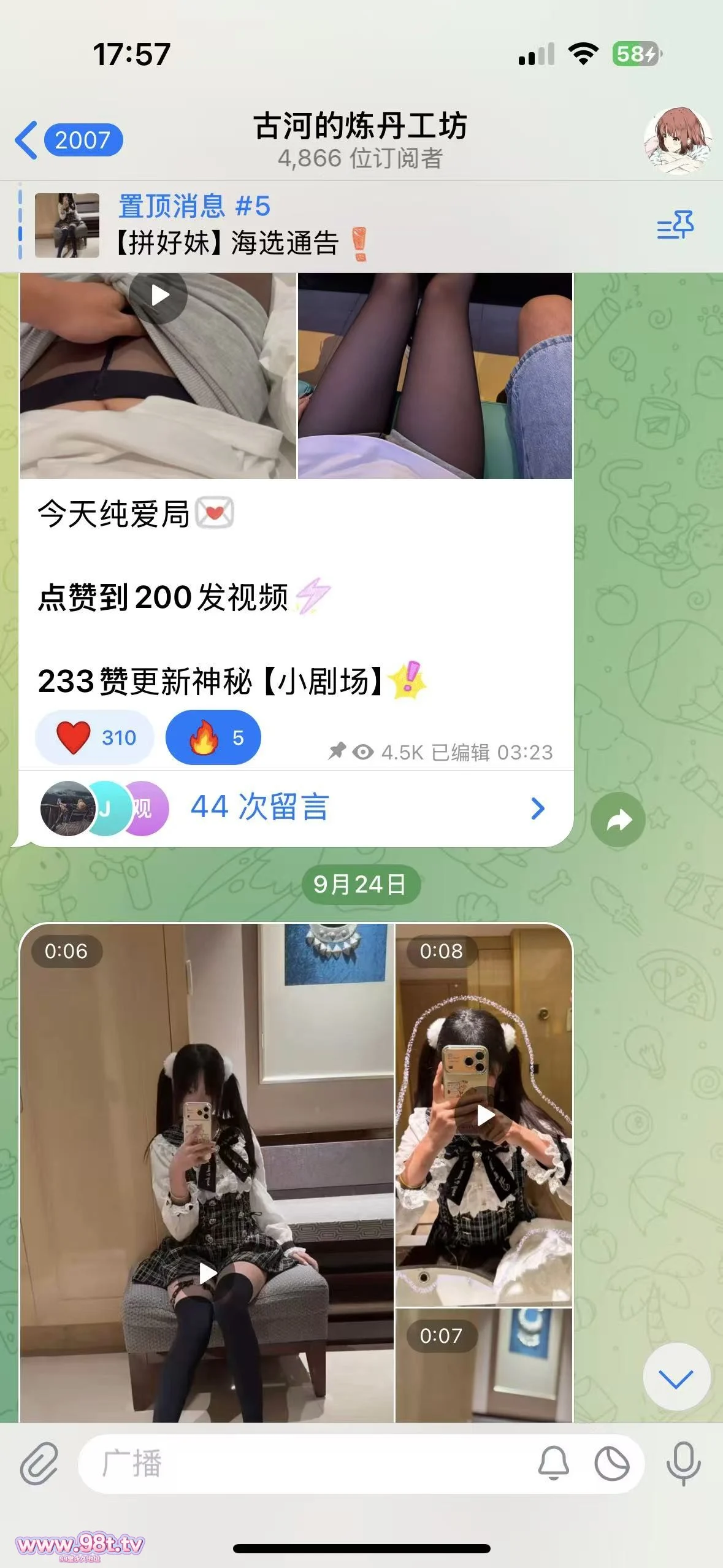Open the scheduled message timer icon
Screen dimensions: 723x1568
(x=612, y=1463)
